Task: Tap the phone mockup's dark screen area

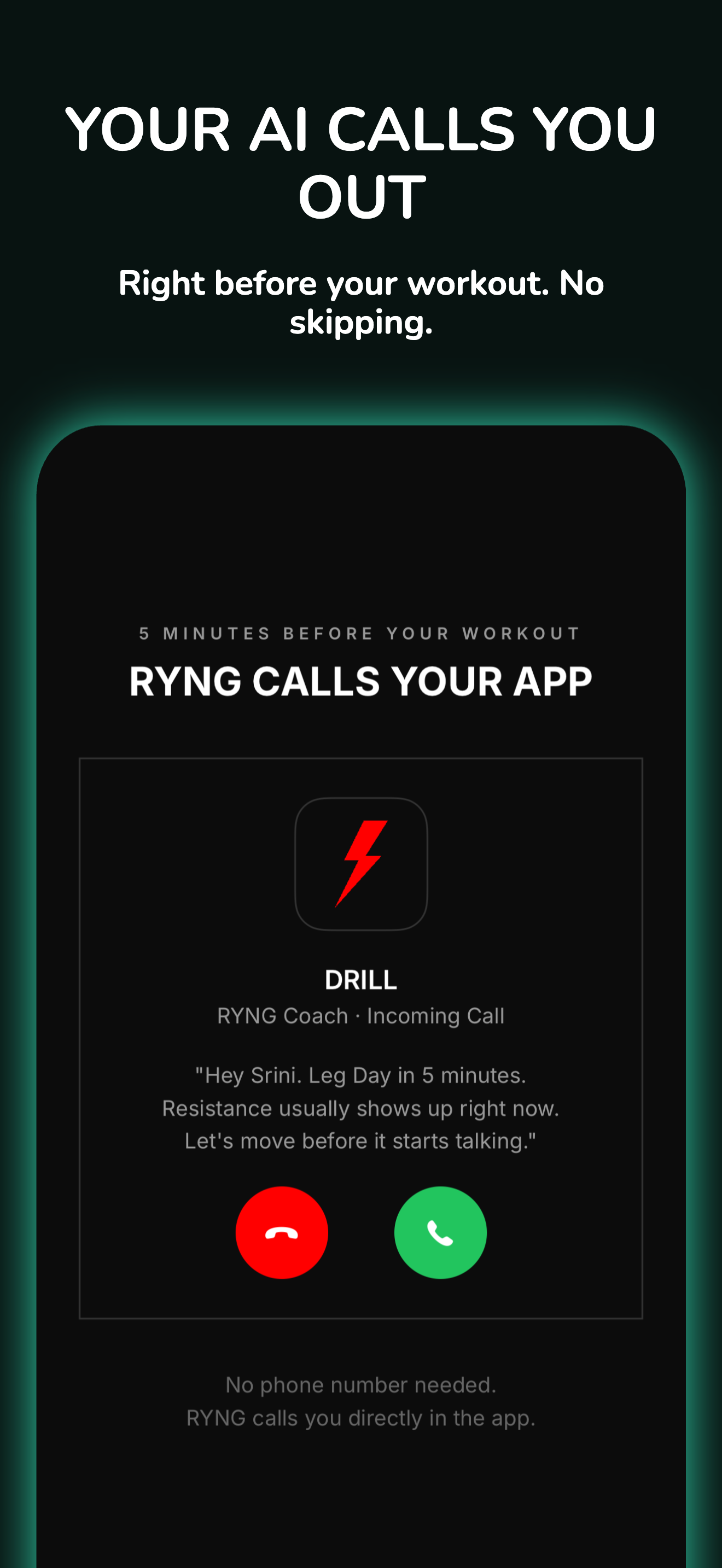Action: tap(360, 548)
